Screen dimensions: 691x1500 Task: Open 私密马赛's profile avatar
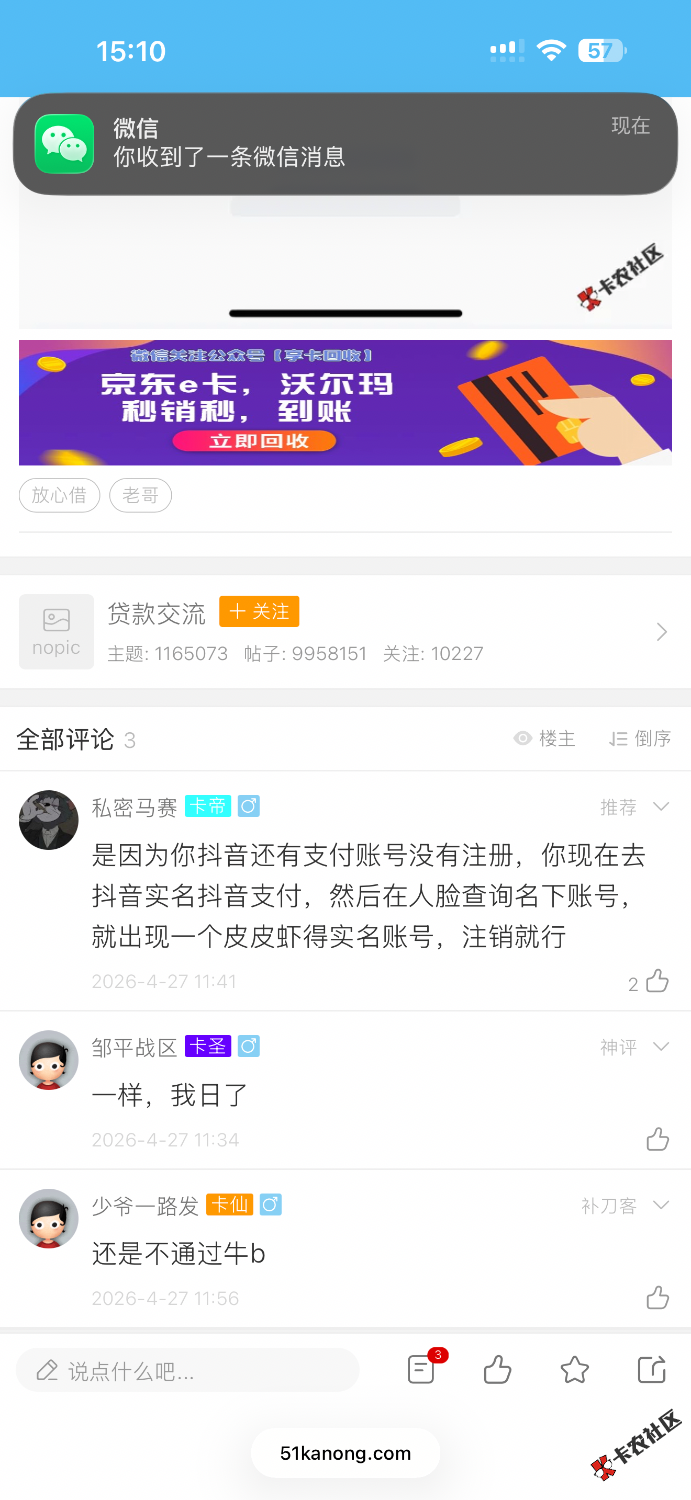48,820
